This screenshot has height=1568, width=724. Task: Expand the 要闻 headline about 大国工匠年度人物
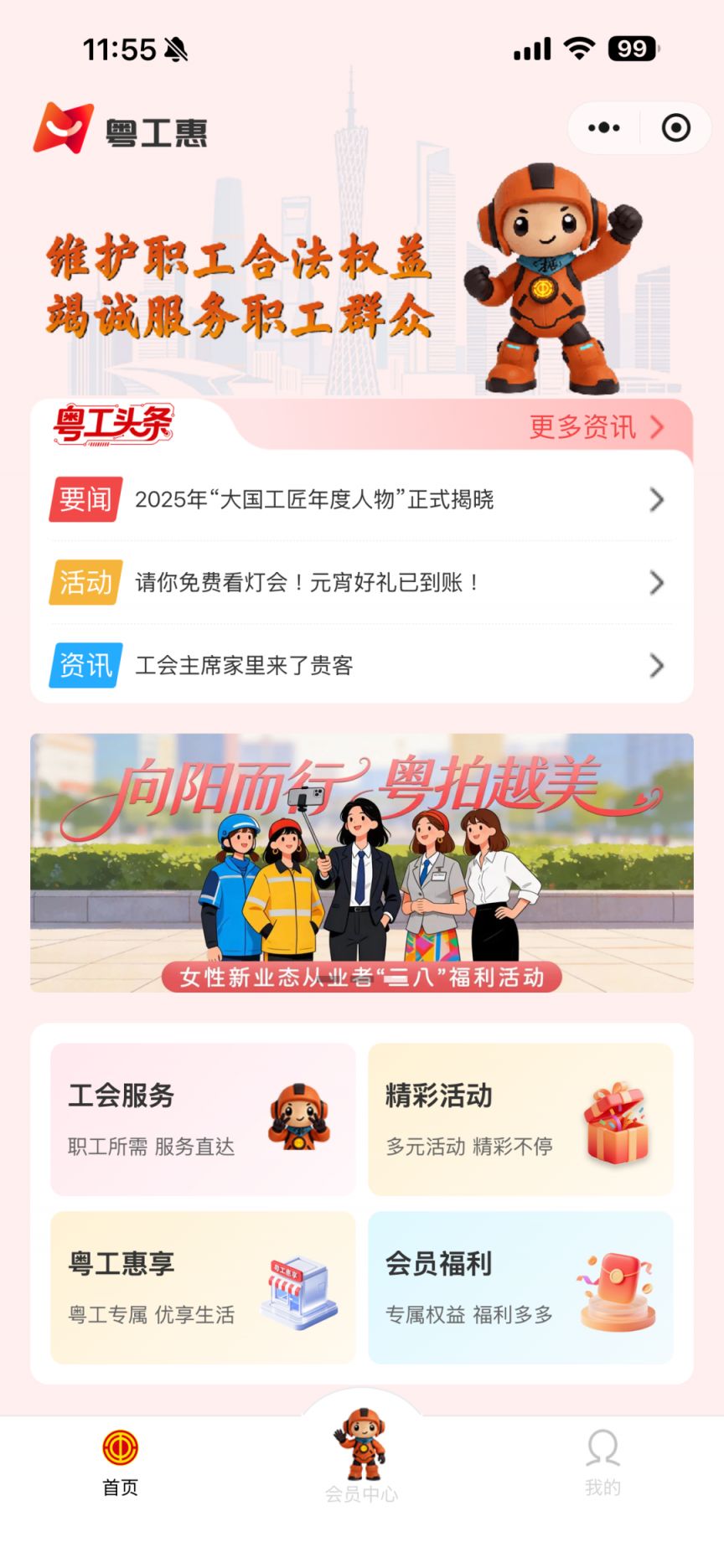pyautogui.click(x=360, y=500)
